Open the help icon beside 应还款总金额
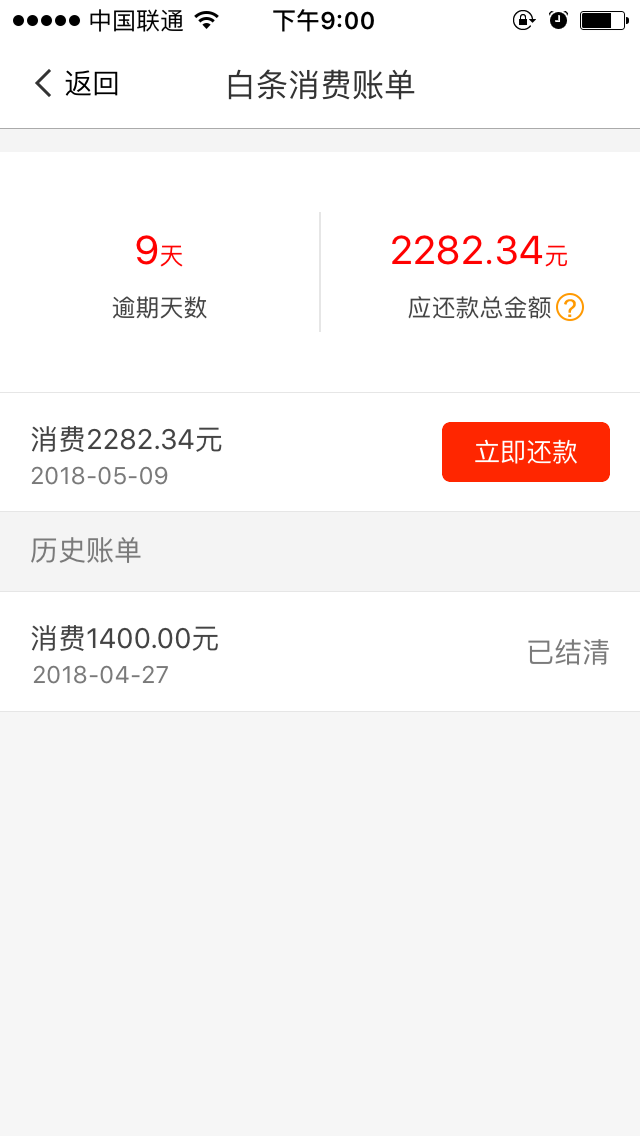 pyautogui.click(x=570, y=309)
